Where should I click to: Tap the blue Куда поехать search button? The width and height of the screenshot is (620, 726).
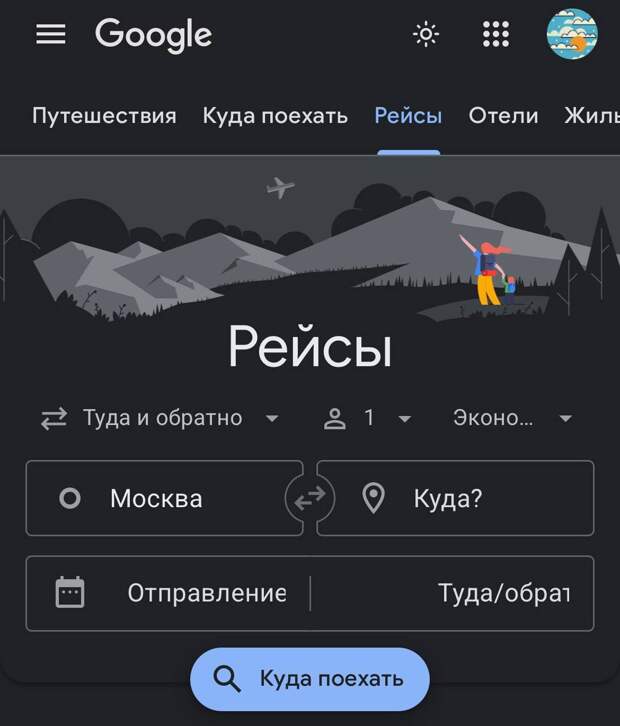(310, 679)
